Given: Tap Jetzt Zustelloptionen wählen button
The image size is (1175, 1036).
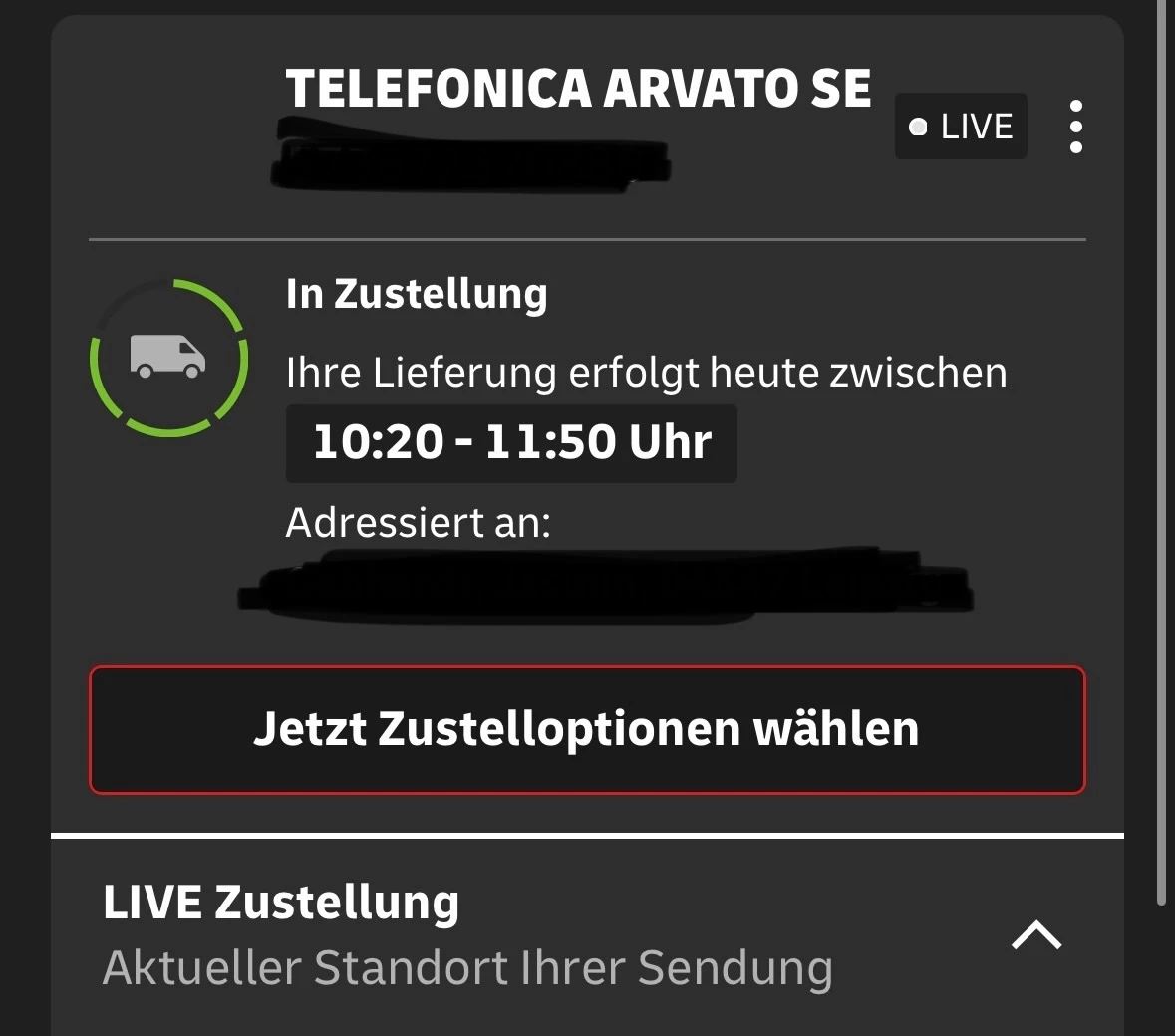Looking at the screenshot, I should click(587, 729).
